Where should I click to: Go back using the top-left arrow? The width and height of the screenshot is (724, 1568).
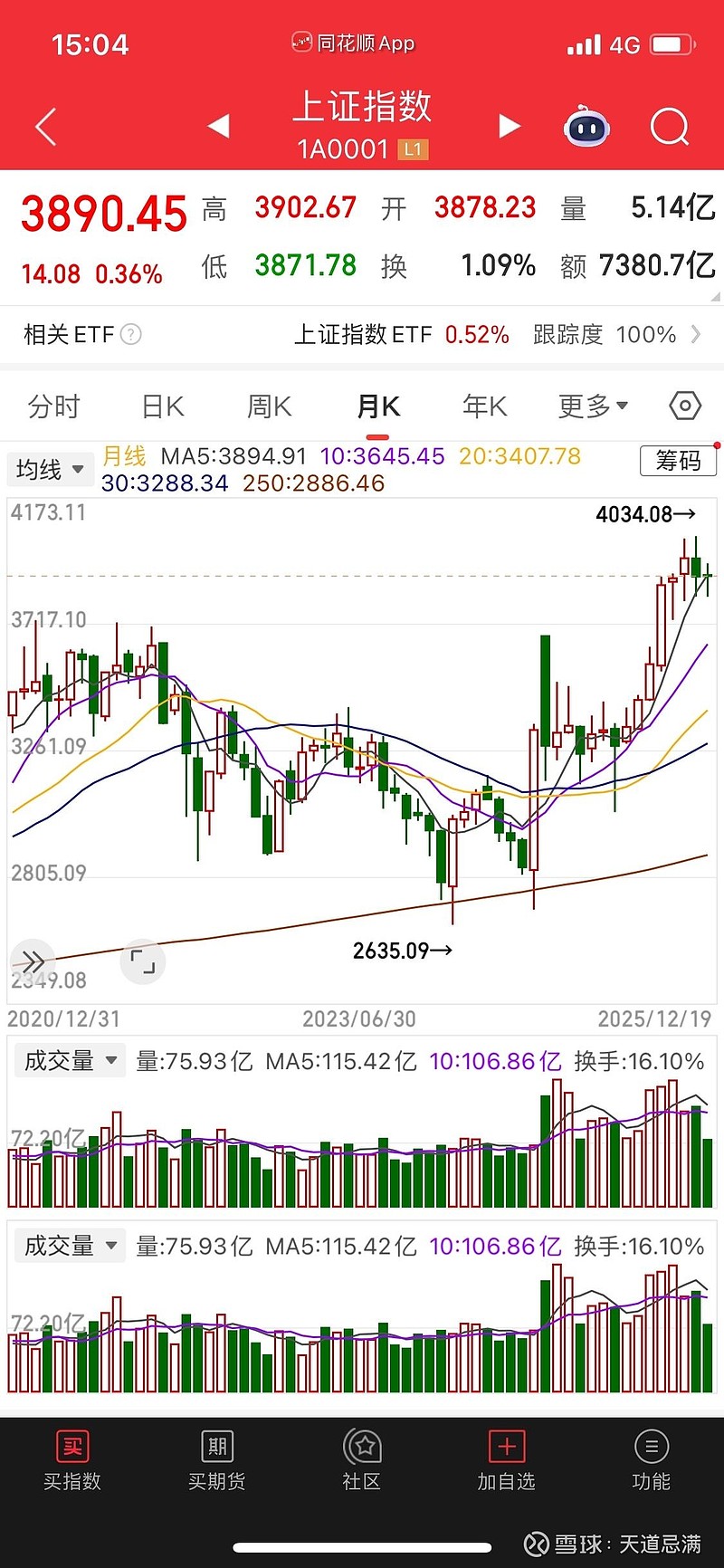[45, 127]
